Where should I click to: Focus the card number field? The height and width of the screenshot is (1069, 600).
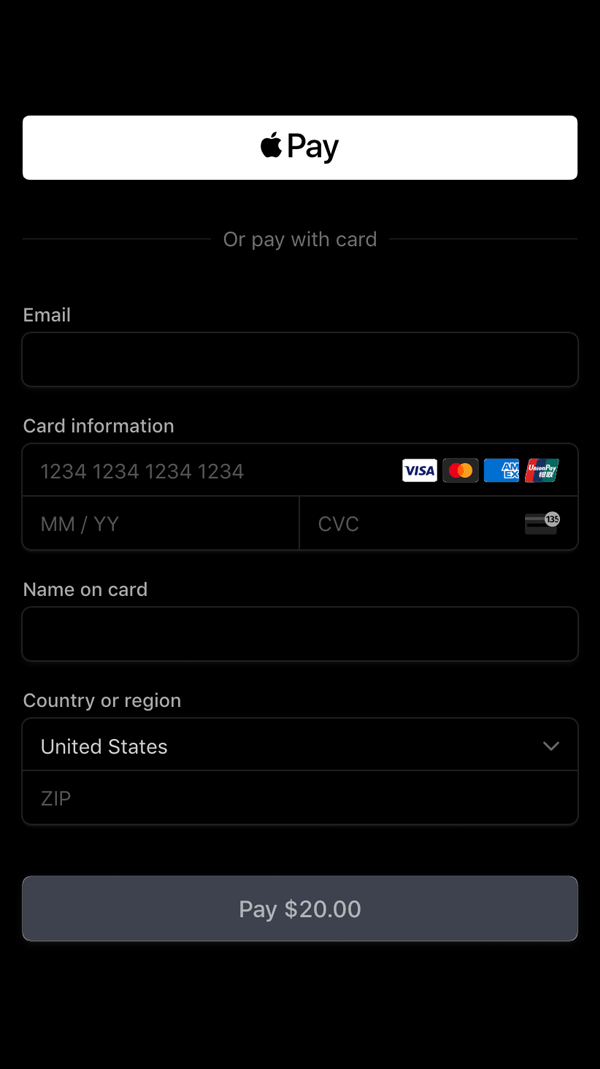pos(300,470)
